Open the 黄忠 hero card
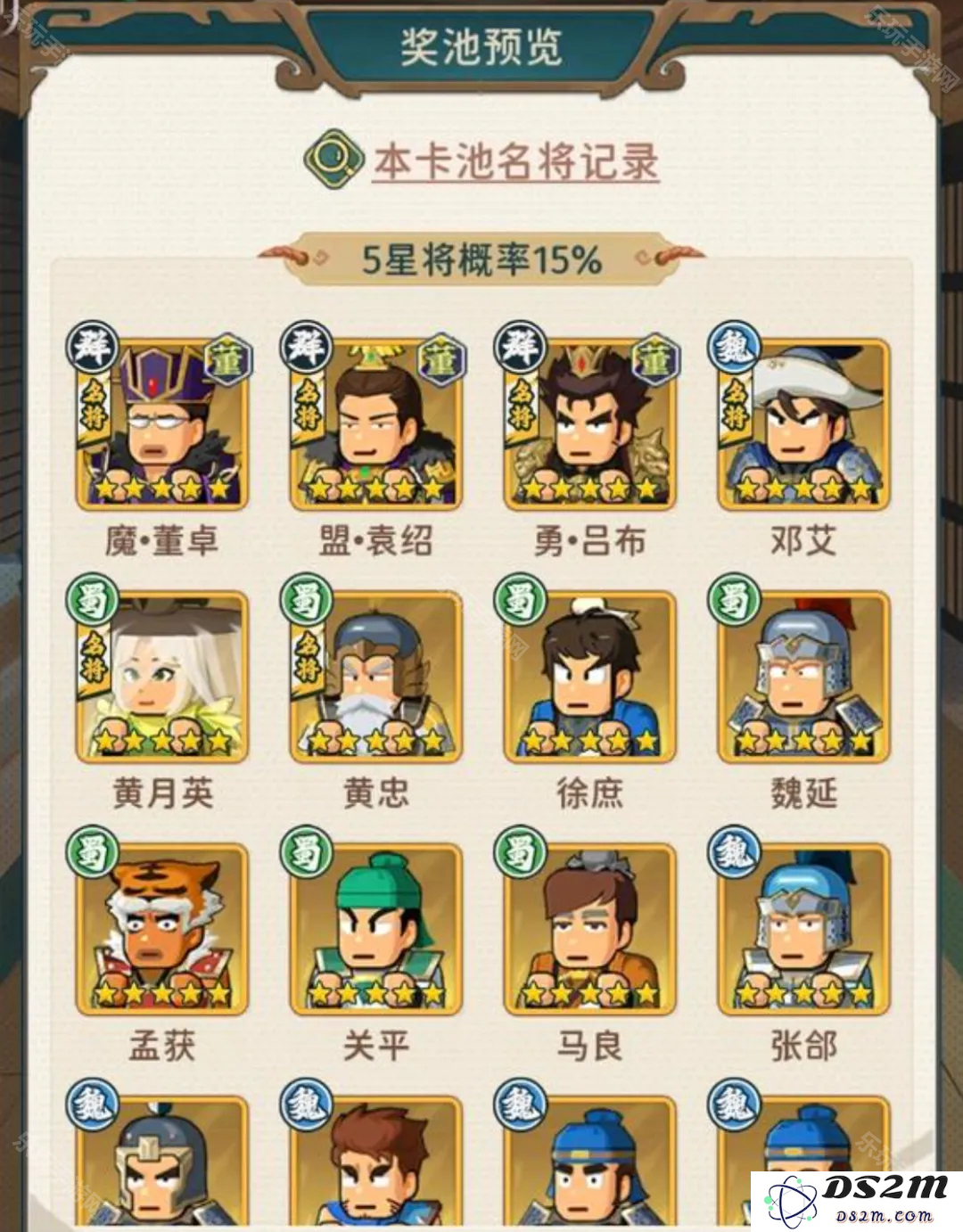 click(375, 678)
